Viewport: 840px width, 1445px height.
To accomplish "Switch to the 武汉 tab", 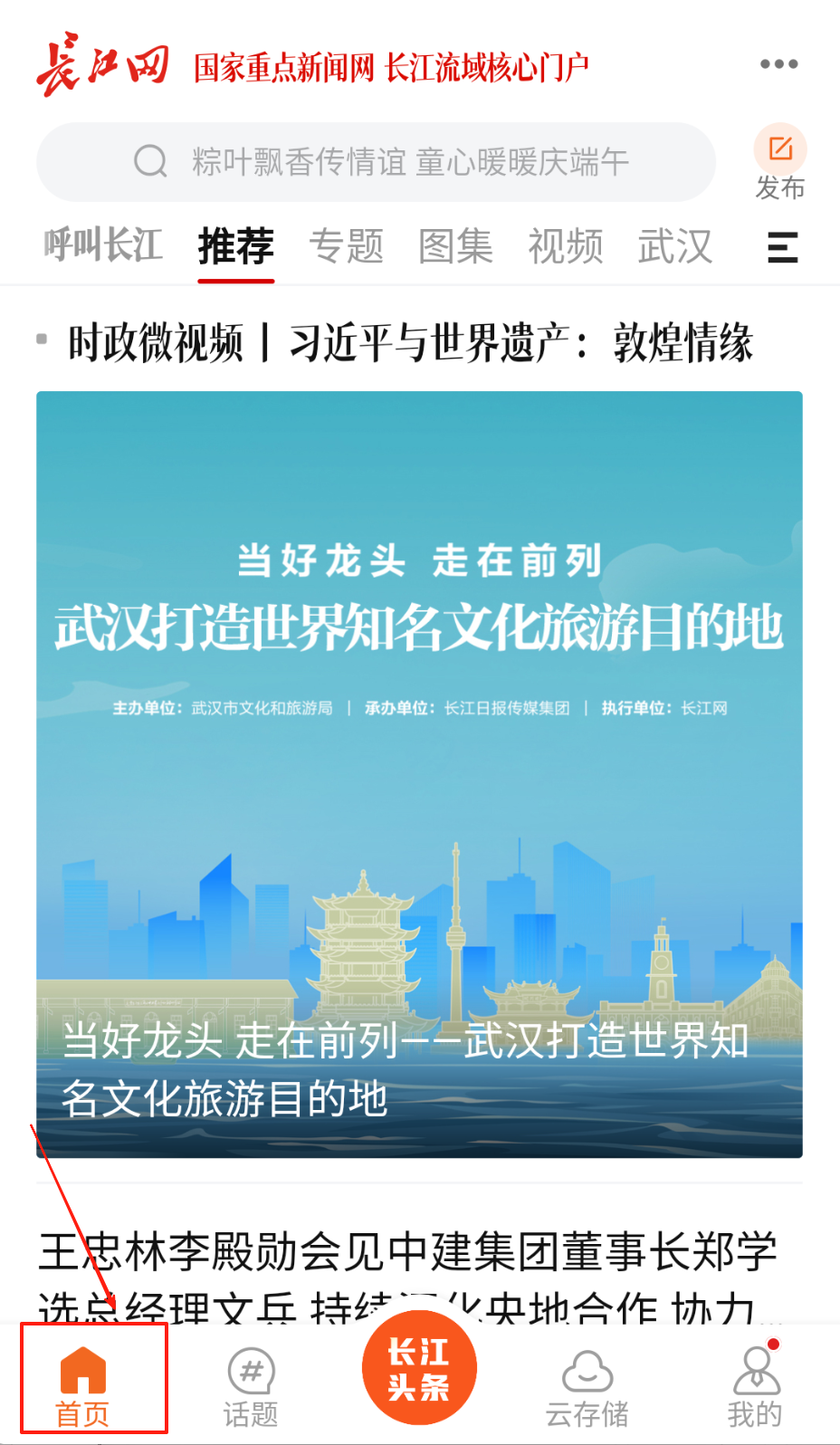I will pyautogui.click(x=675, y=246).
